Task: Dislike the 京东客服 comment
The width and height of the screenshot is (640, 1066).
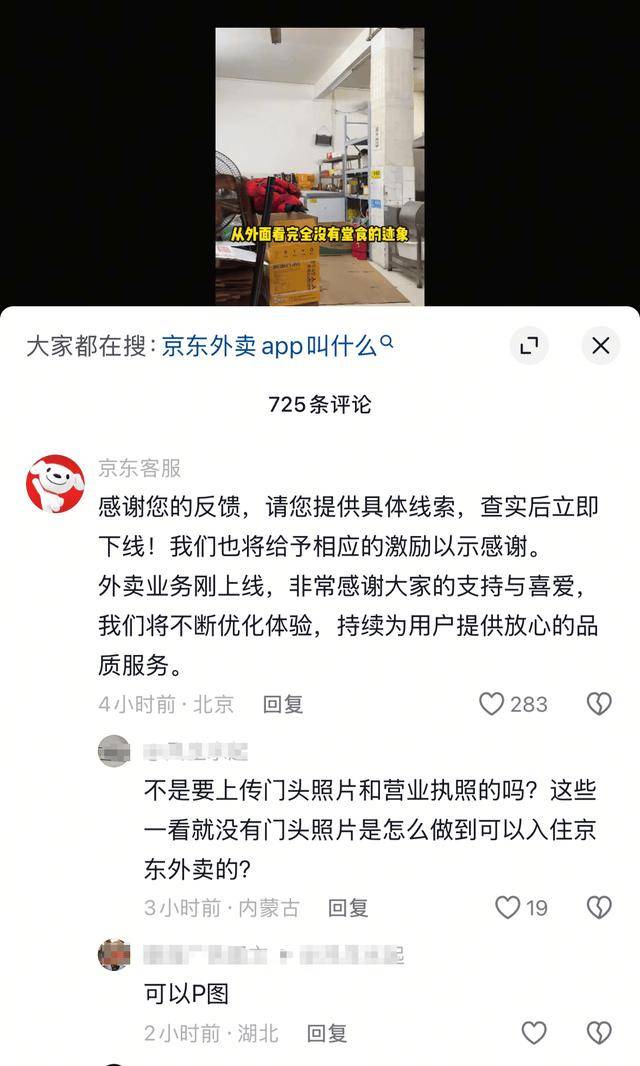Action: (x=598, y=704)
